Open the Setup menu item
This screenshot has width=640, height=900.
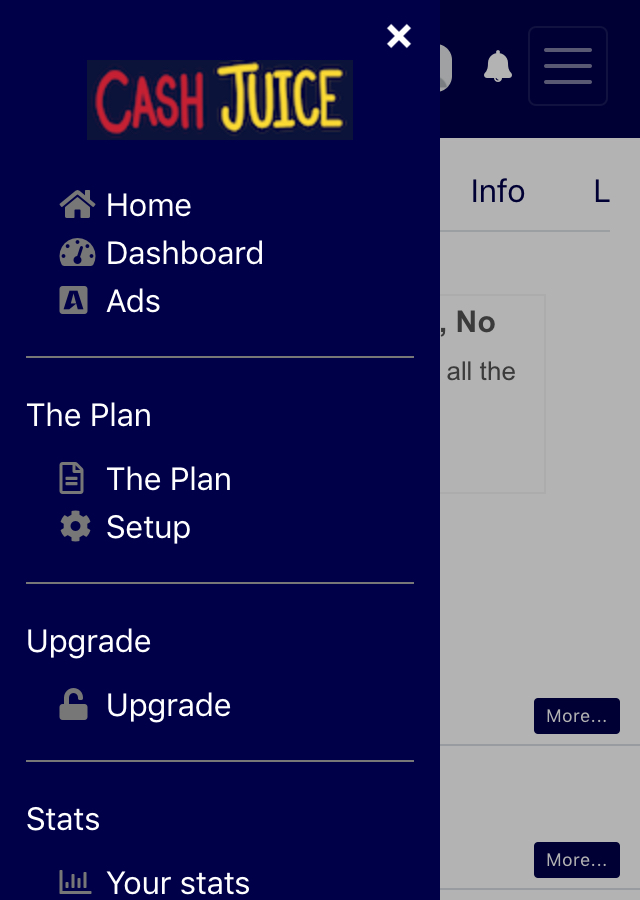(148, 527)
